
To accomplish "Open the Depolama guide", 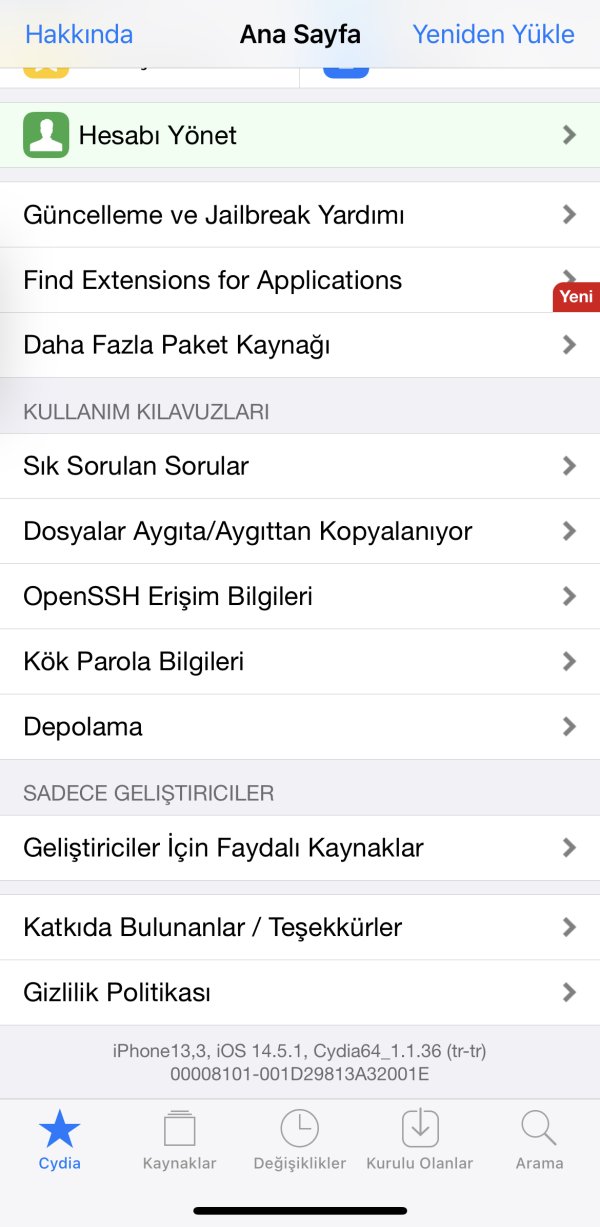I will (300, 726).
